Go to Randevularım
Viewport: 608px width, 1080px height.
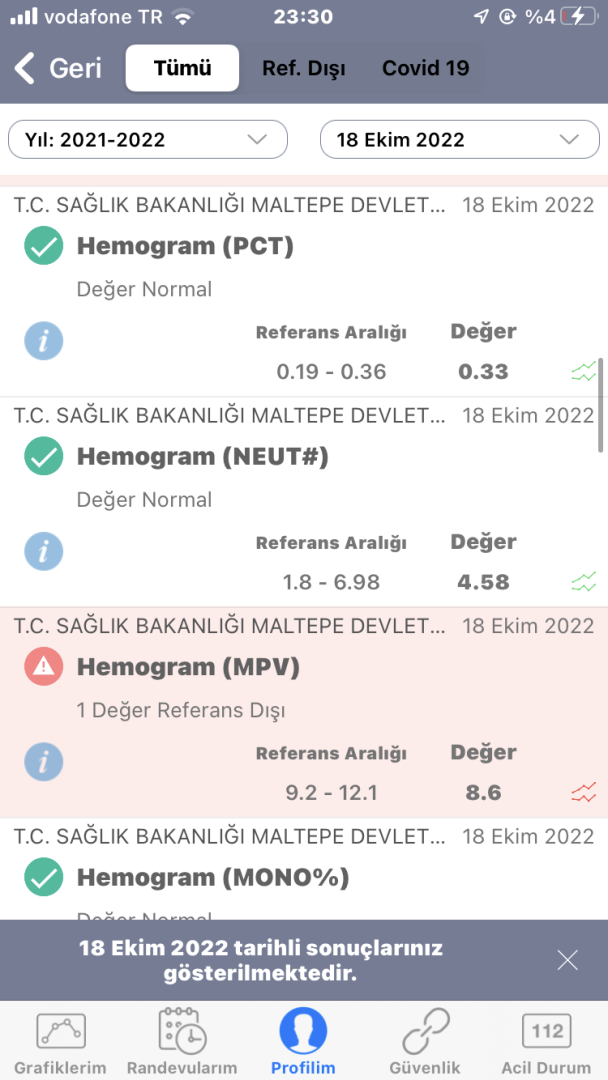[182, 1040]
